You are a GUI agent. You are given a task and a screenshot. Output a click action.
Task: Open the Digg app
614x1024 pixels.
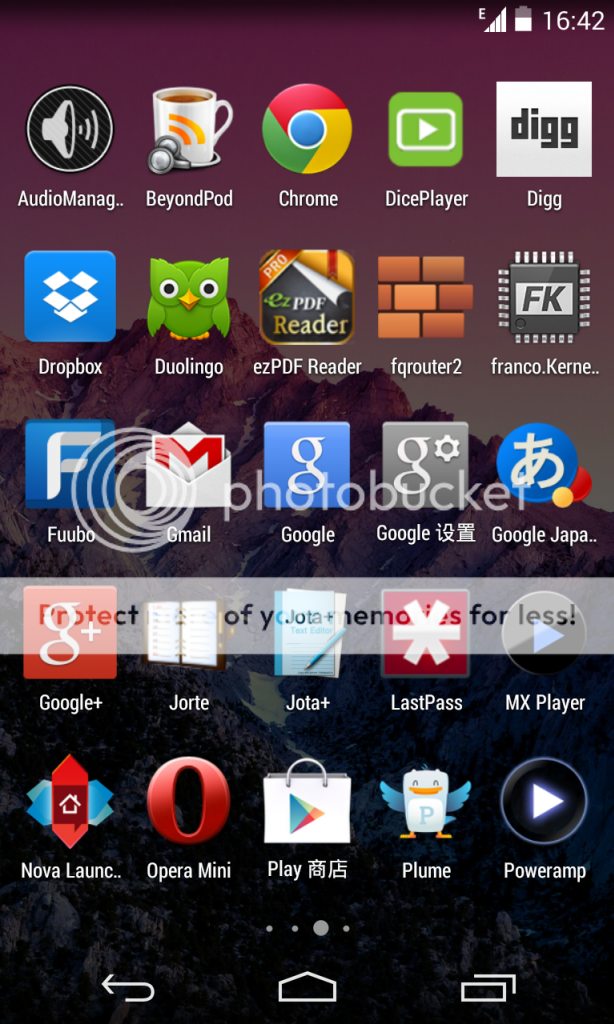(544, 130)
